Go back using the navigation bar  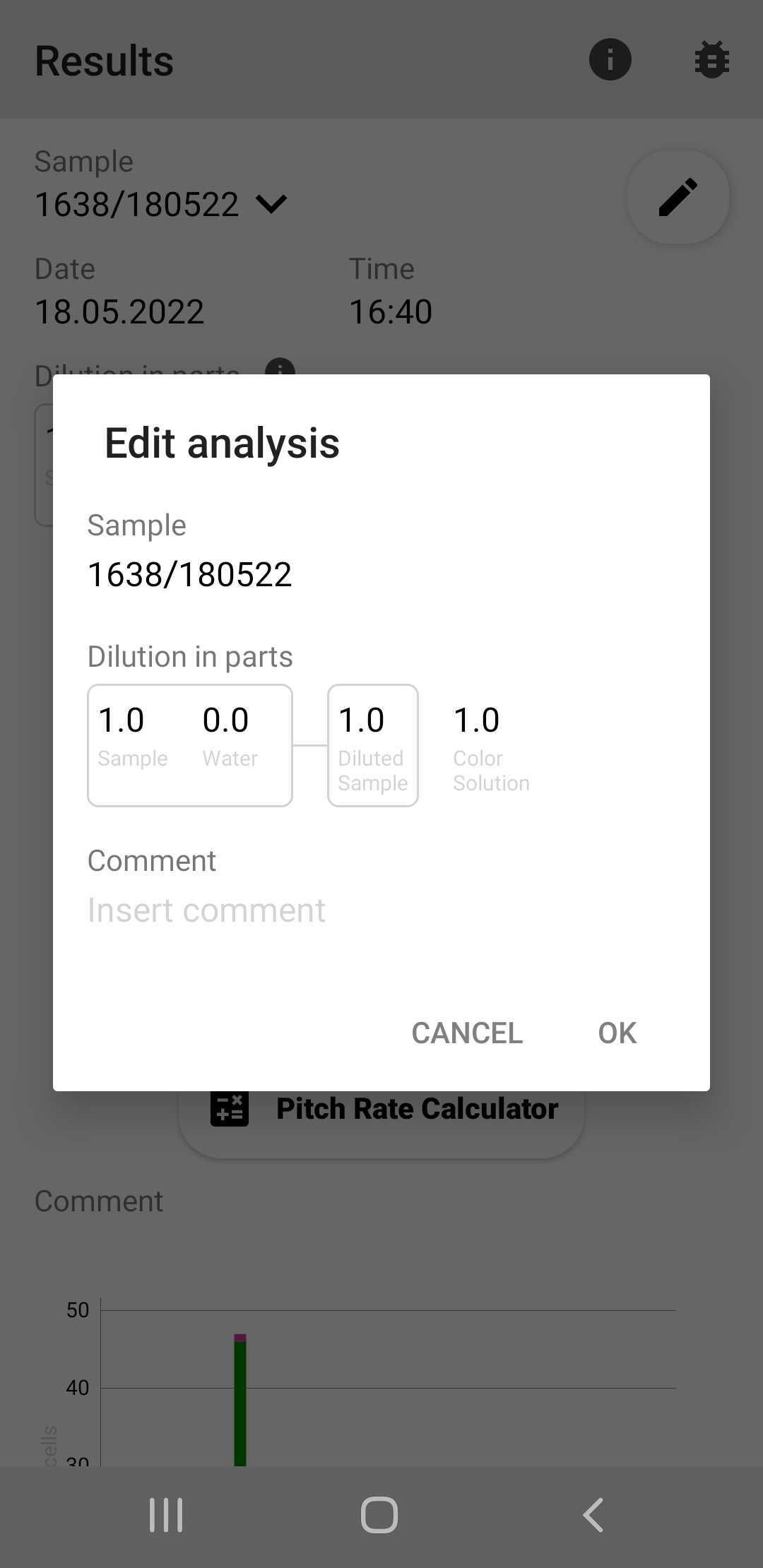pos(593,1514)
